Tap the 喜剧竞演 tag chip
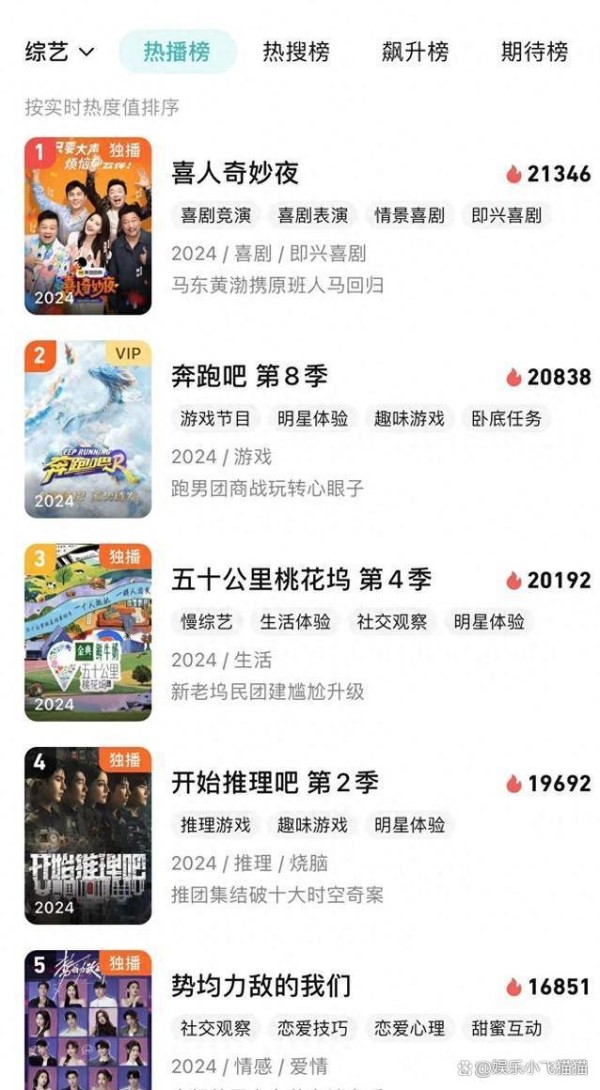Image resolution: width=600 pixels, height=1090 pixels. [216, 215]
